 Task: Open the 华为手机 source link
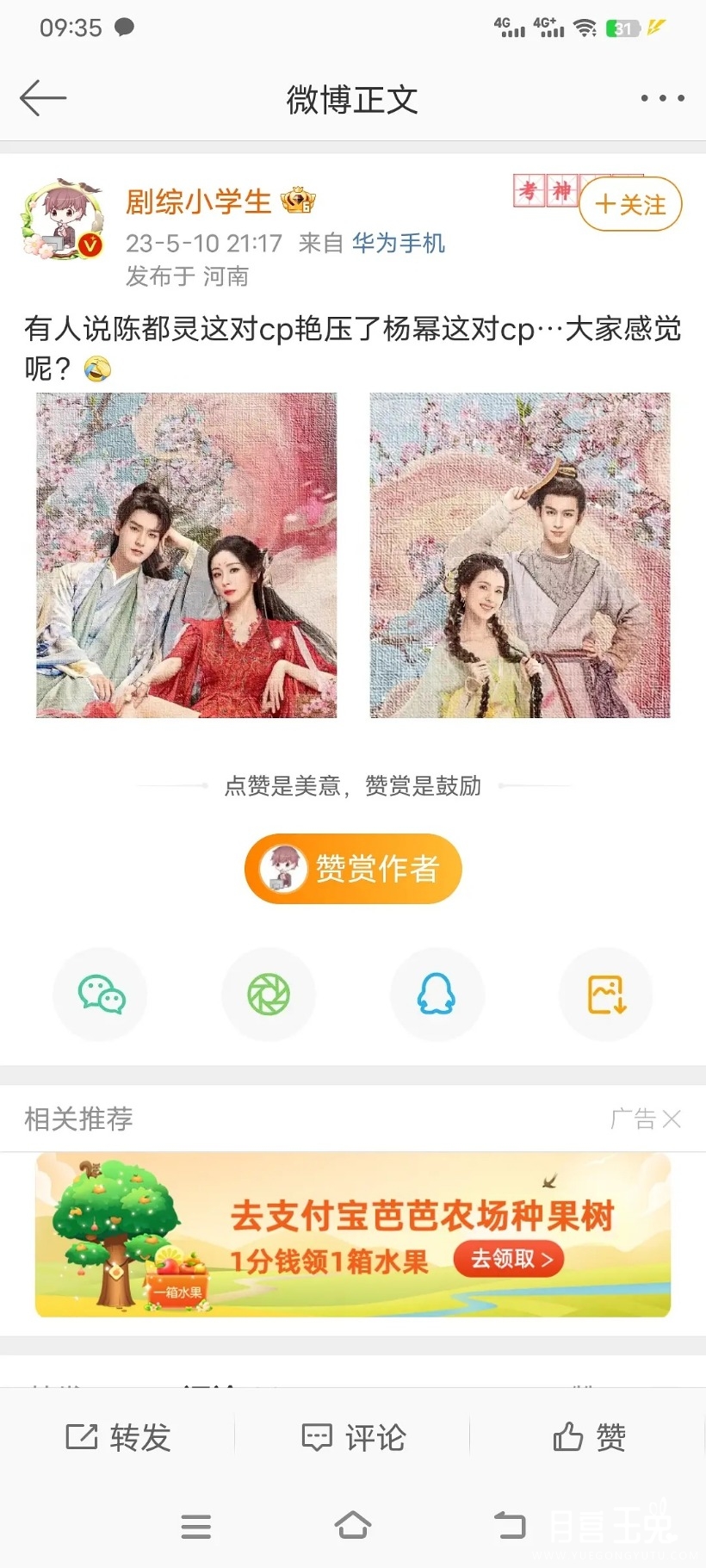(x=399, y=244)
